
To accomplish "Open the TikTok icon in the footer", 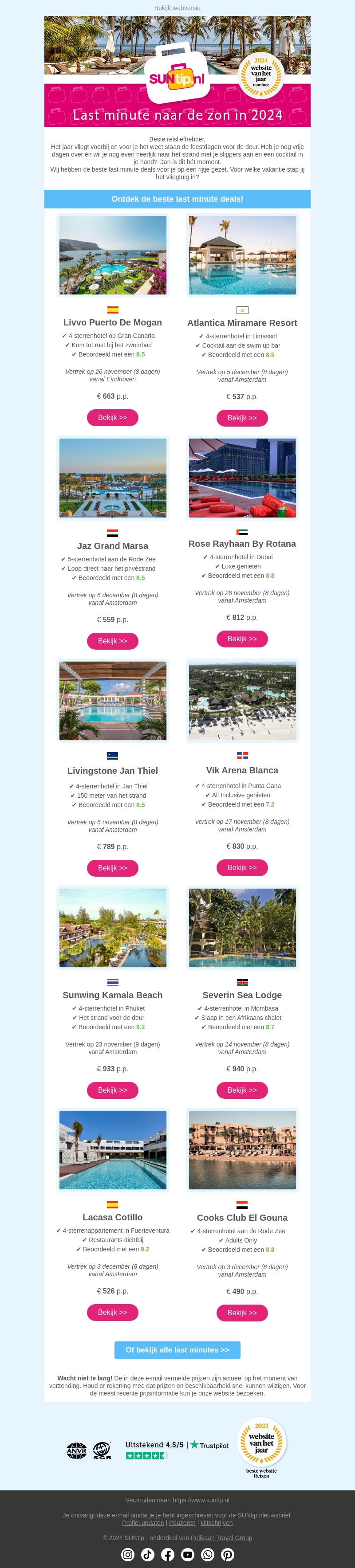I will (148, 1554).
